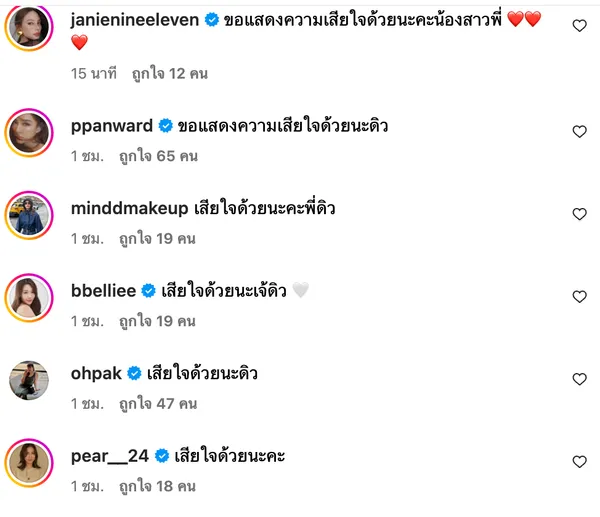Like bbelliee's comment

tap(579, 297)
